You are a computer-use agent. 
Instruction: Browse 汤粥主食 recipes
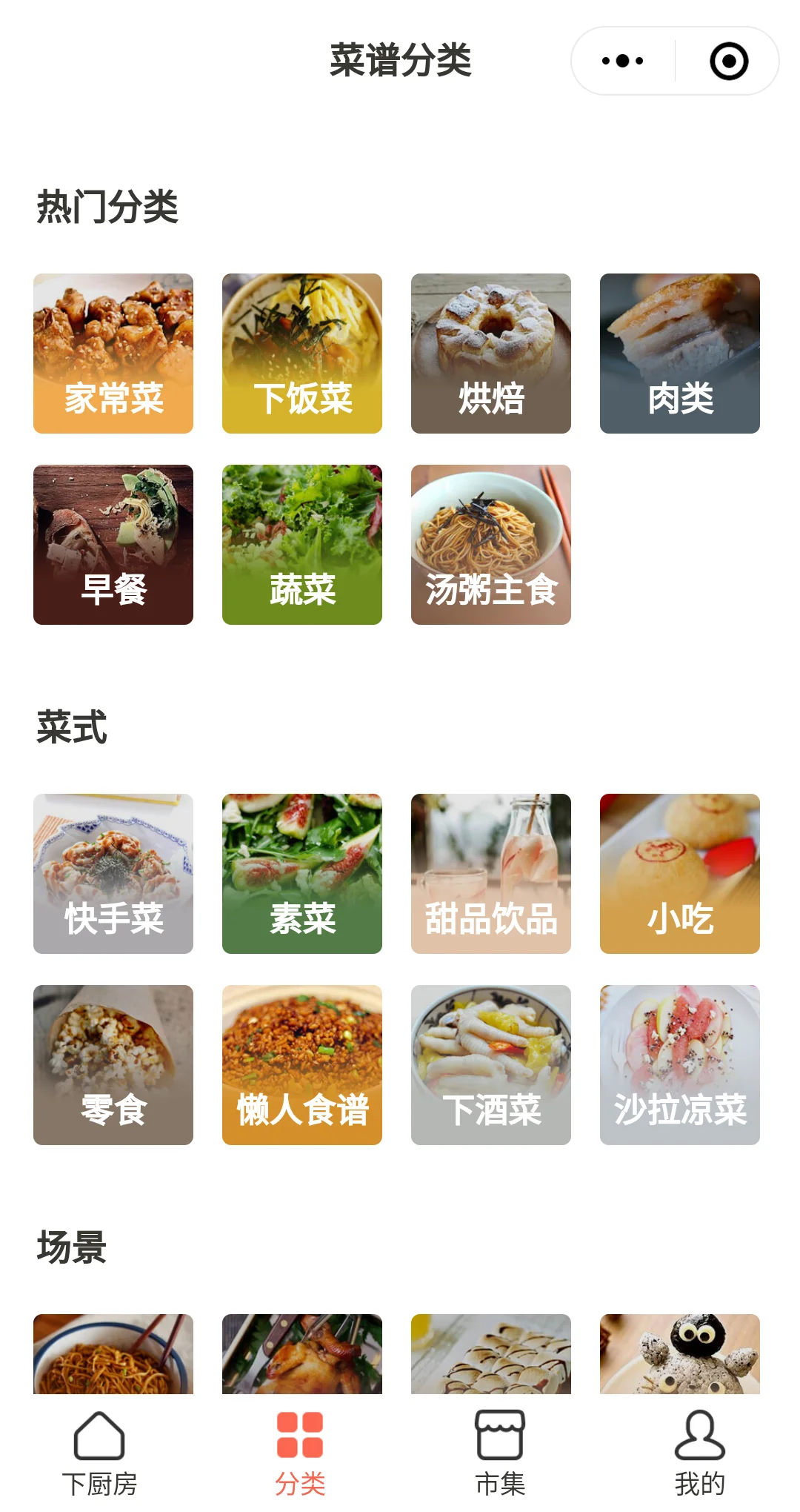[491, 545]
